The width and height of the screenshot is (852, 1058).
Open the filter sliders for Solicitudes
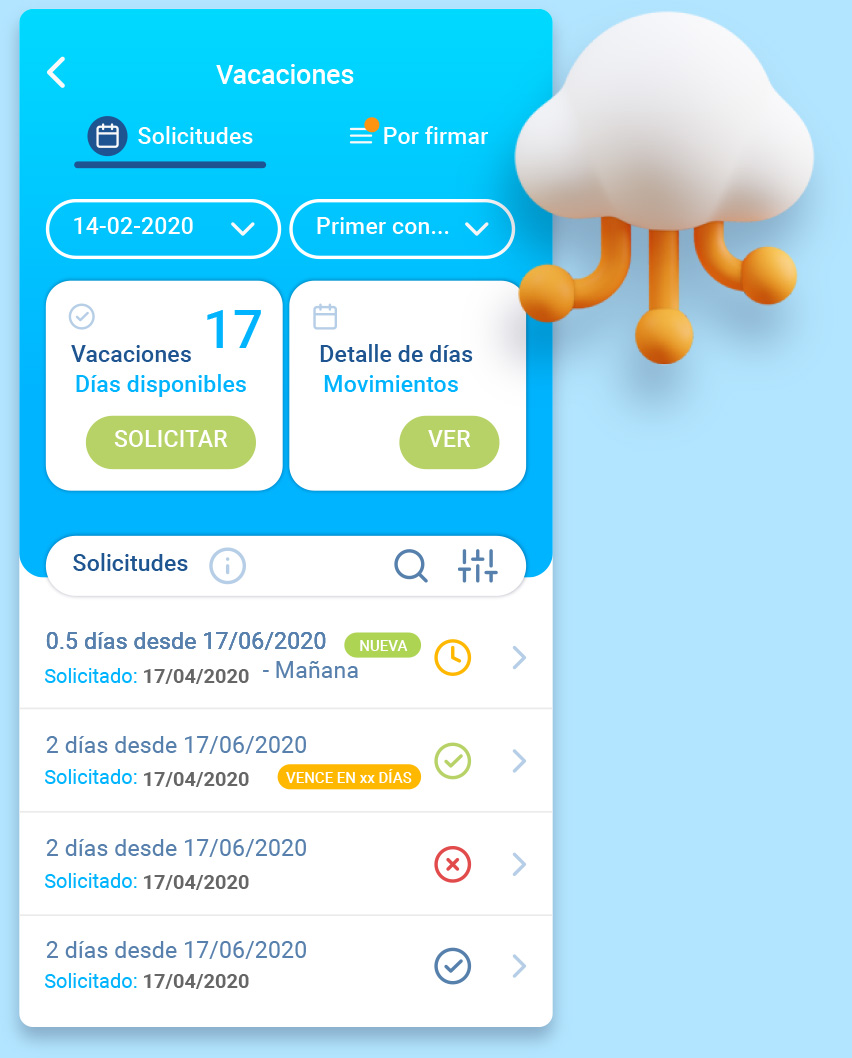(x=477, y=566)
